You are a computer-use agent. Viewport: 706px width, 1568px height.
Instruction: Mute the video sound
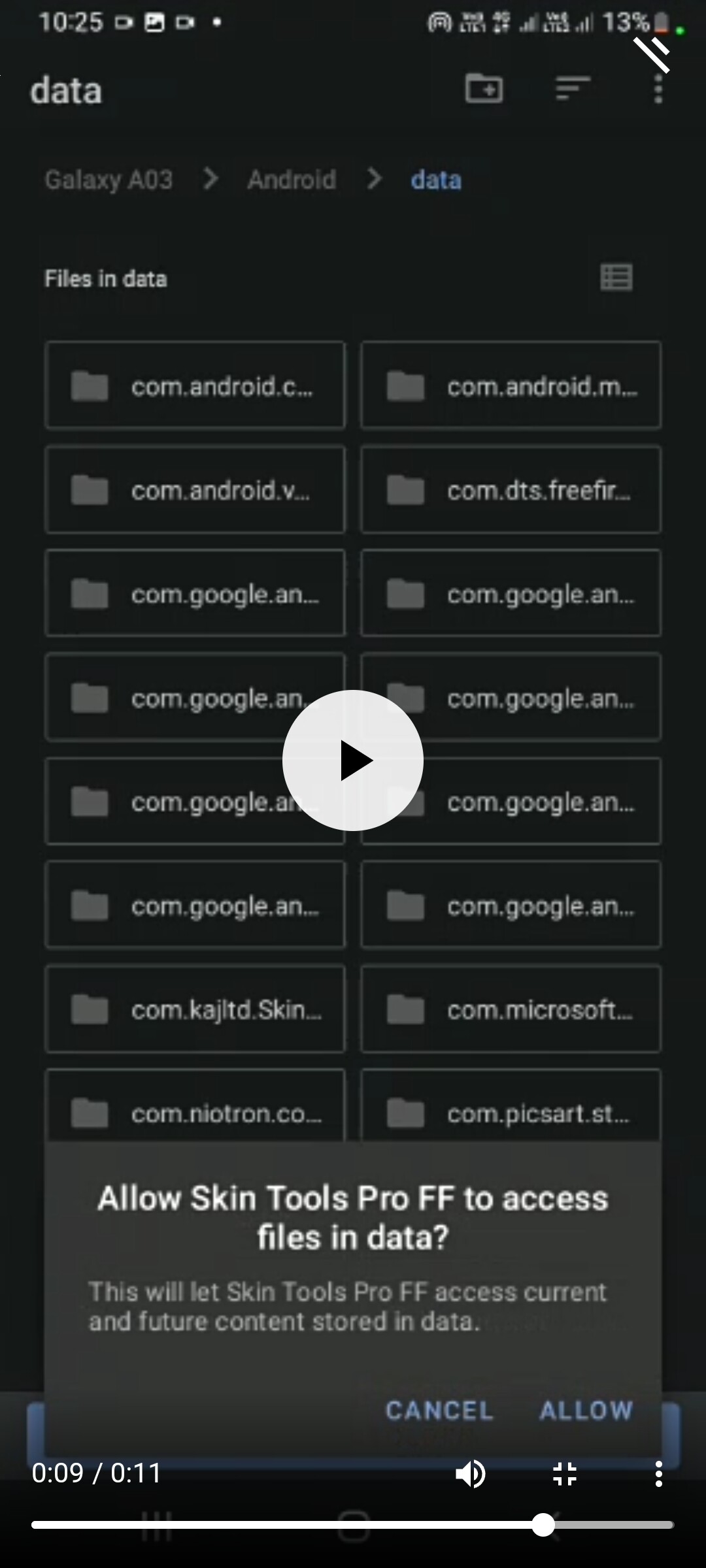(x=471, y=1474)
